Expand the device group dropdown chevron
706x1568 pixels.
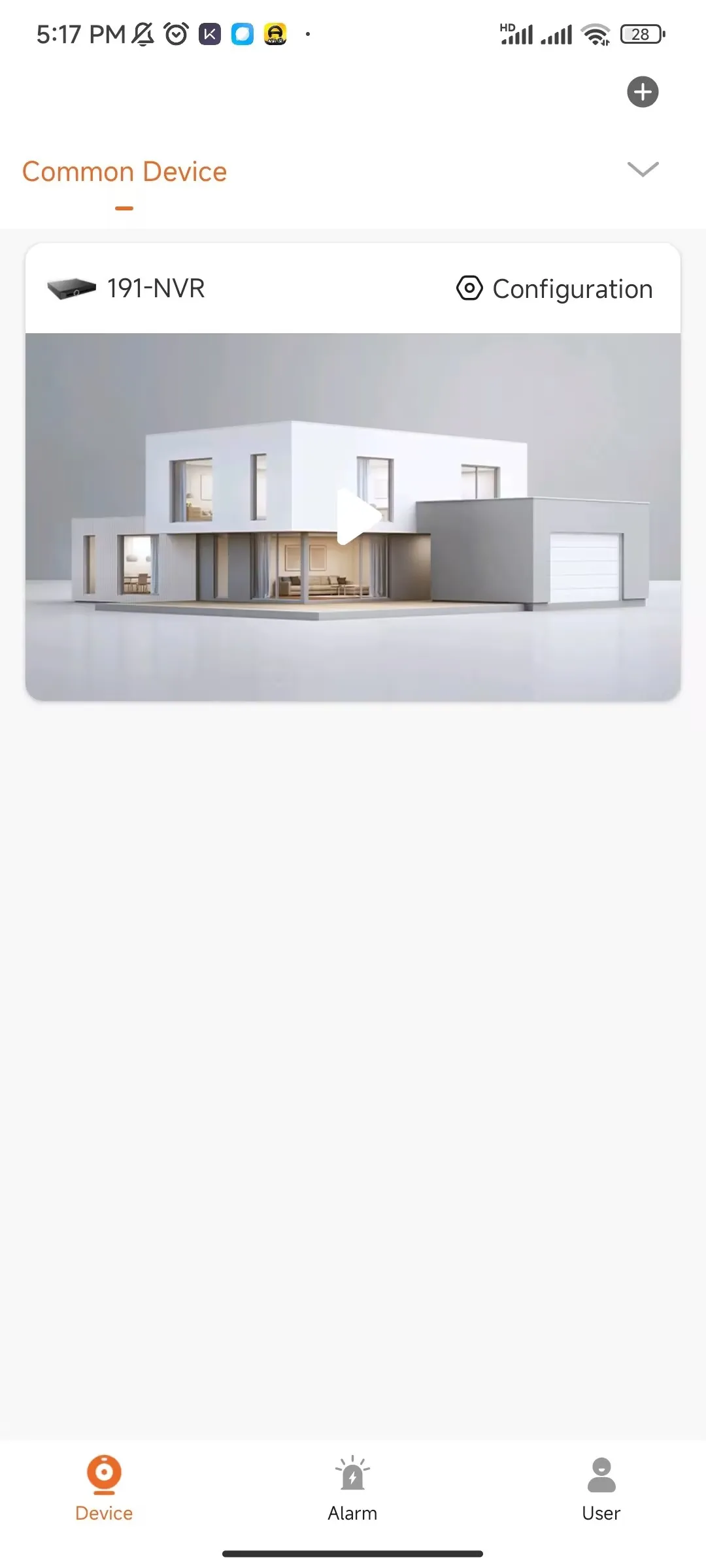tap(643, 169)
